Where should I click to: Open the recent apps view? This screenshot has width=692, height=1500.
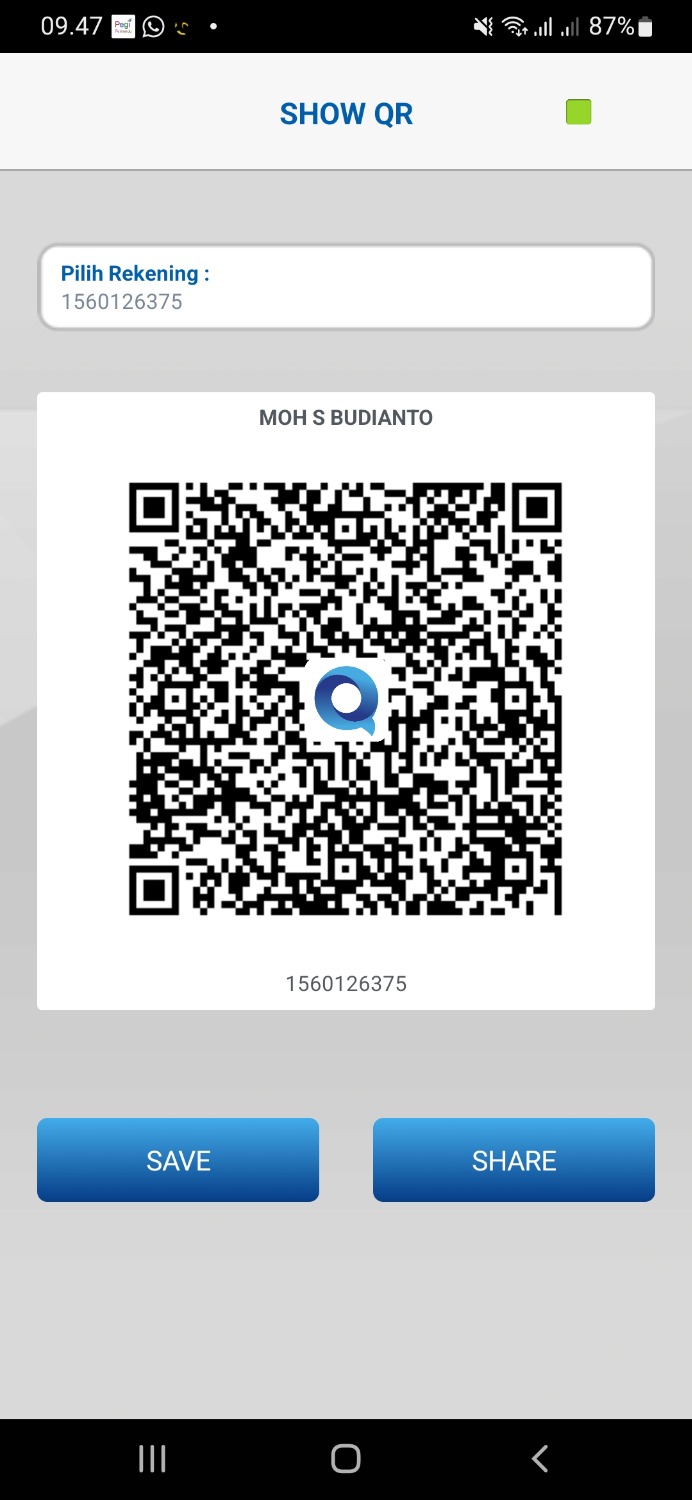pyautogui.click(x=152, y=1459)
